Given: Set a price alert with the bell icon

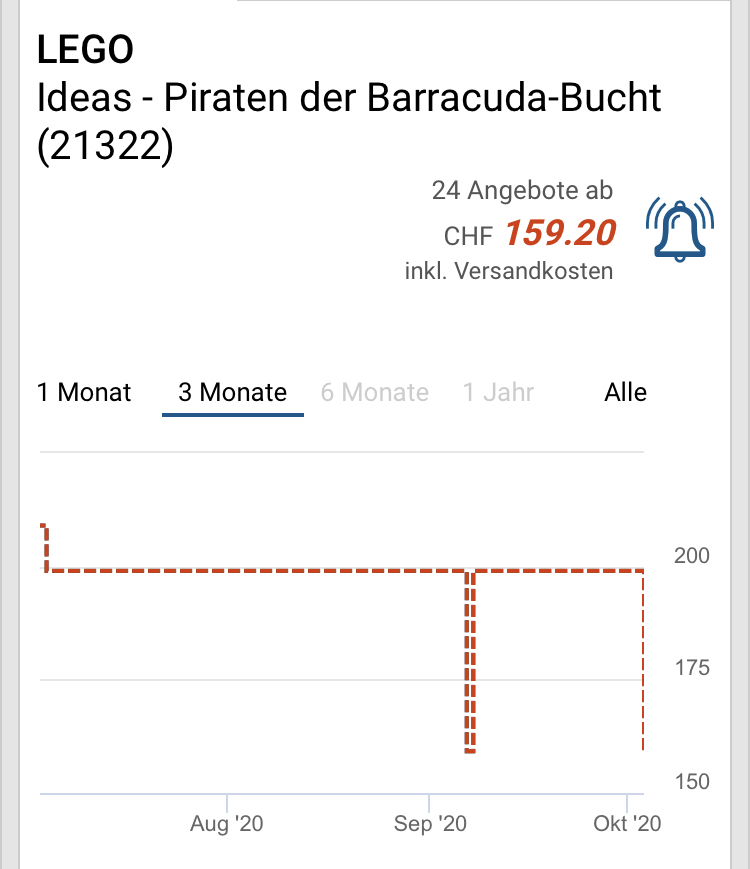Looking at the screenshot, I should [x=680, y=229].
